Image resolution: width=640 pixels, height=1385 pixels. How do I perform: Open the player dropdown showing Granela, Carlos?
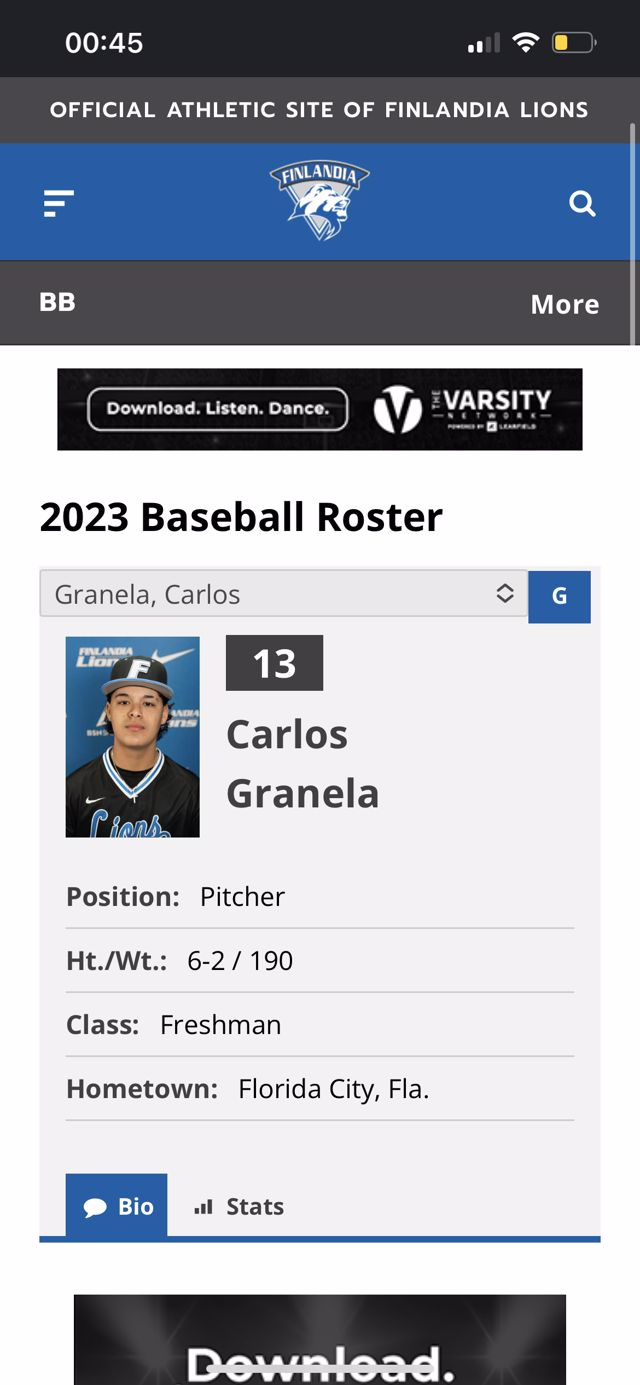pos(283,594)
